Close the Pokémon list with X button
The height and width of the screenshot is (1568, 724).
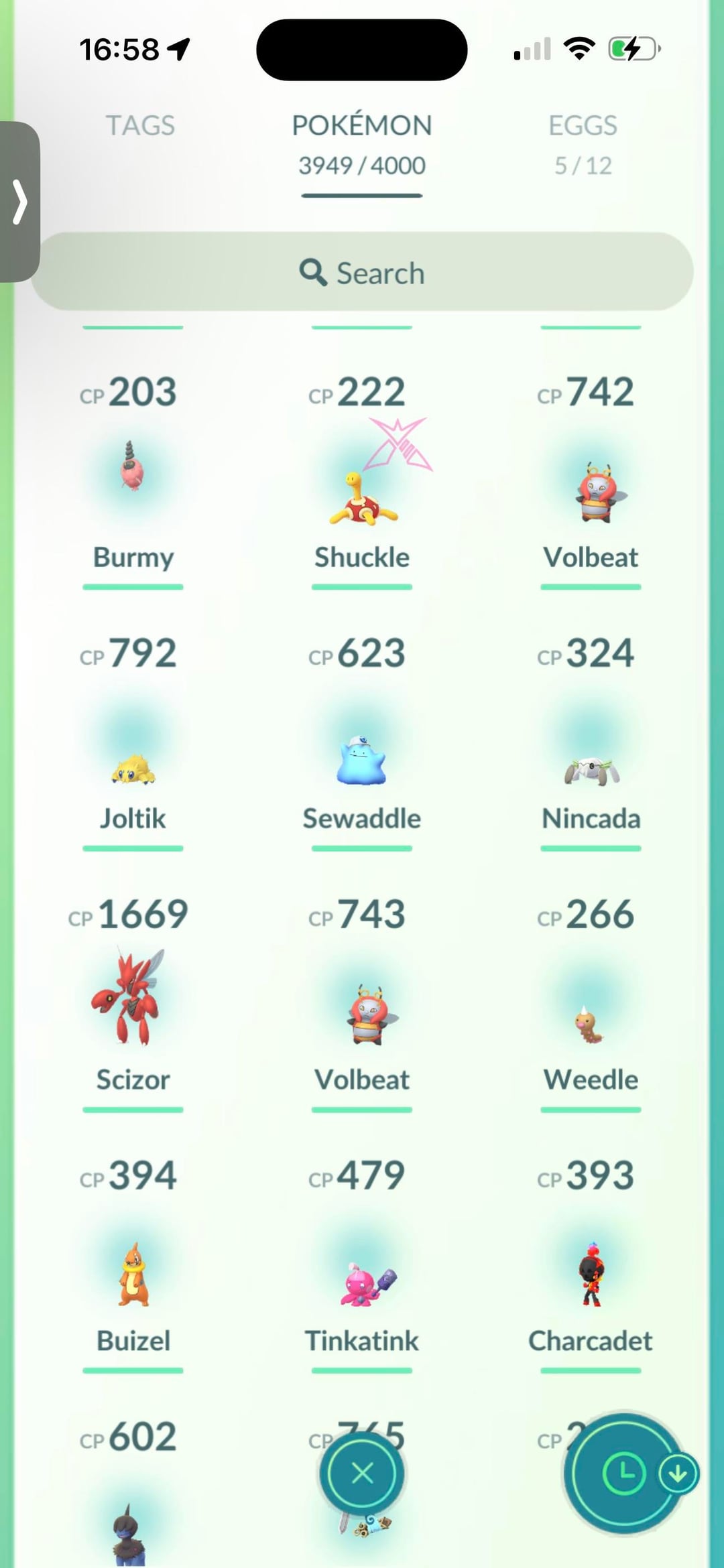(x=362, y=1474)
